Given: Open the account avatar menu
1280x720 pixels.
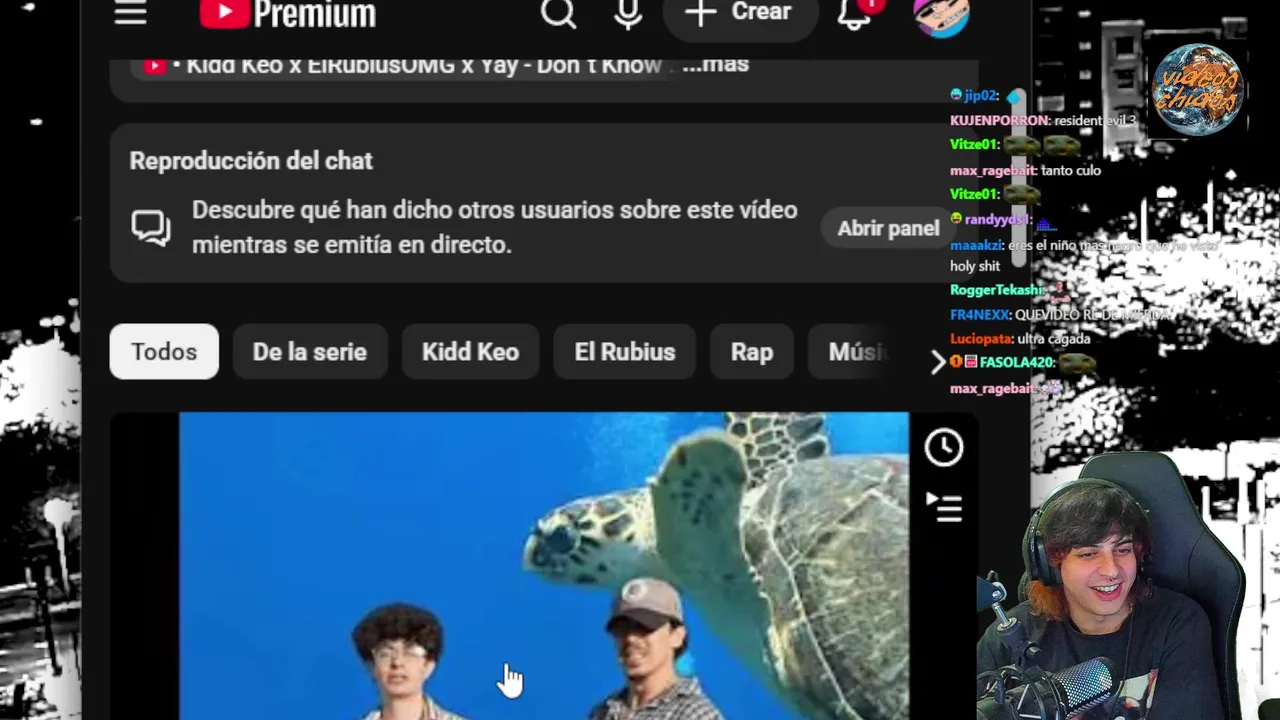Looking at the screenshot, I should click(x=940, y=15).
